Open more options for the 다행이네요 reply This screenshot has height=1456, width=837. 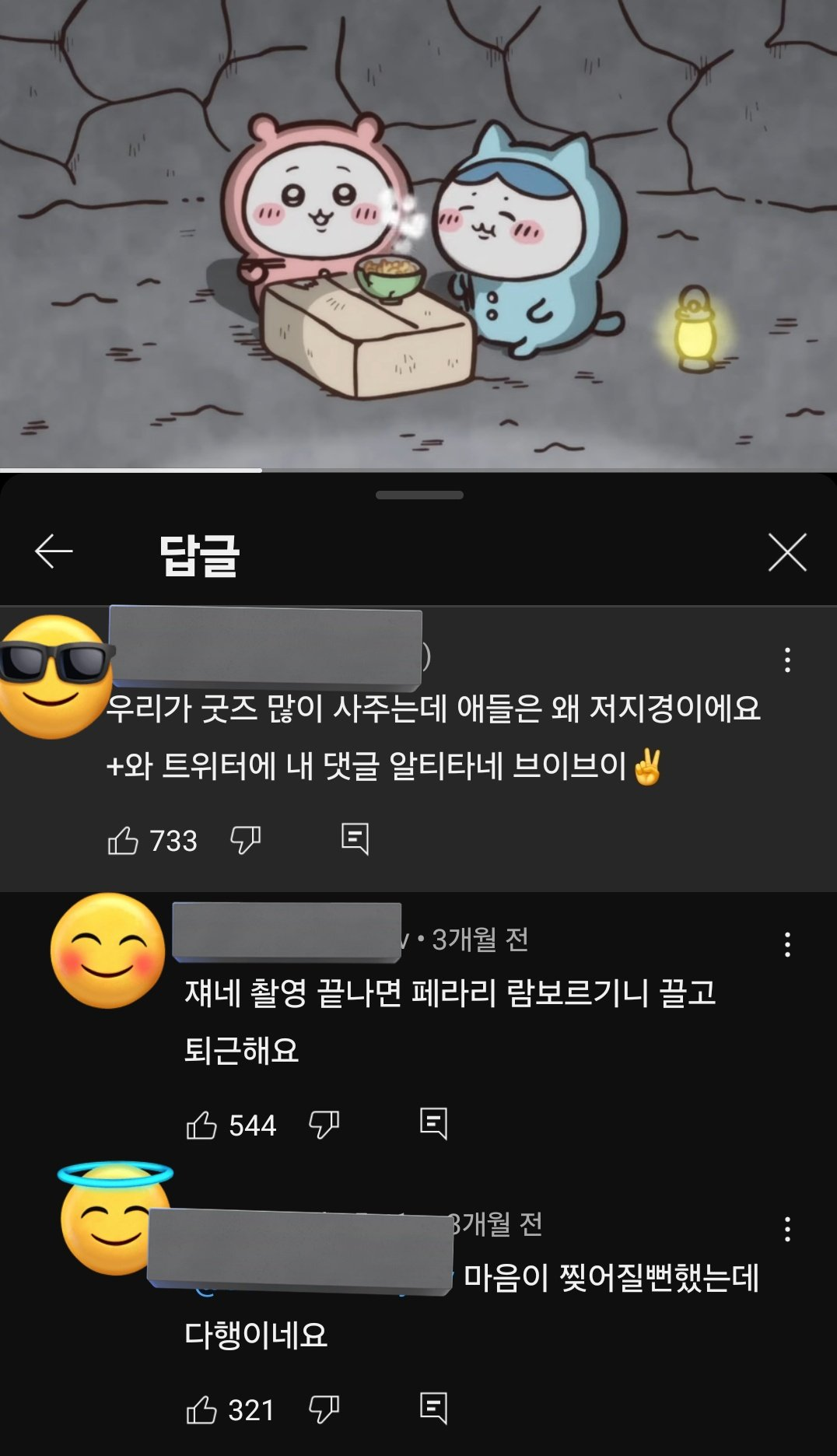click(787, 1229)
